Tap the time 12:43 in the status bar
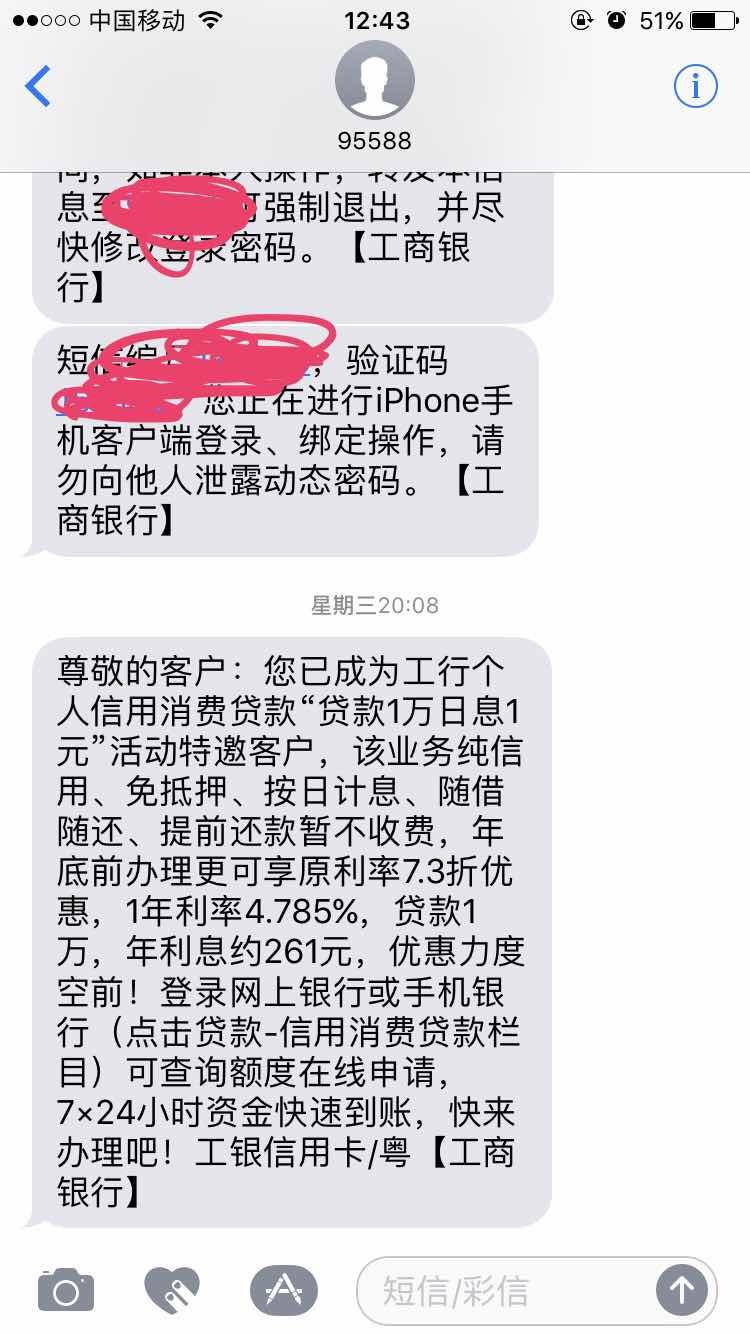This screenshot has height=1334, width=750. click(375, 17)
